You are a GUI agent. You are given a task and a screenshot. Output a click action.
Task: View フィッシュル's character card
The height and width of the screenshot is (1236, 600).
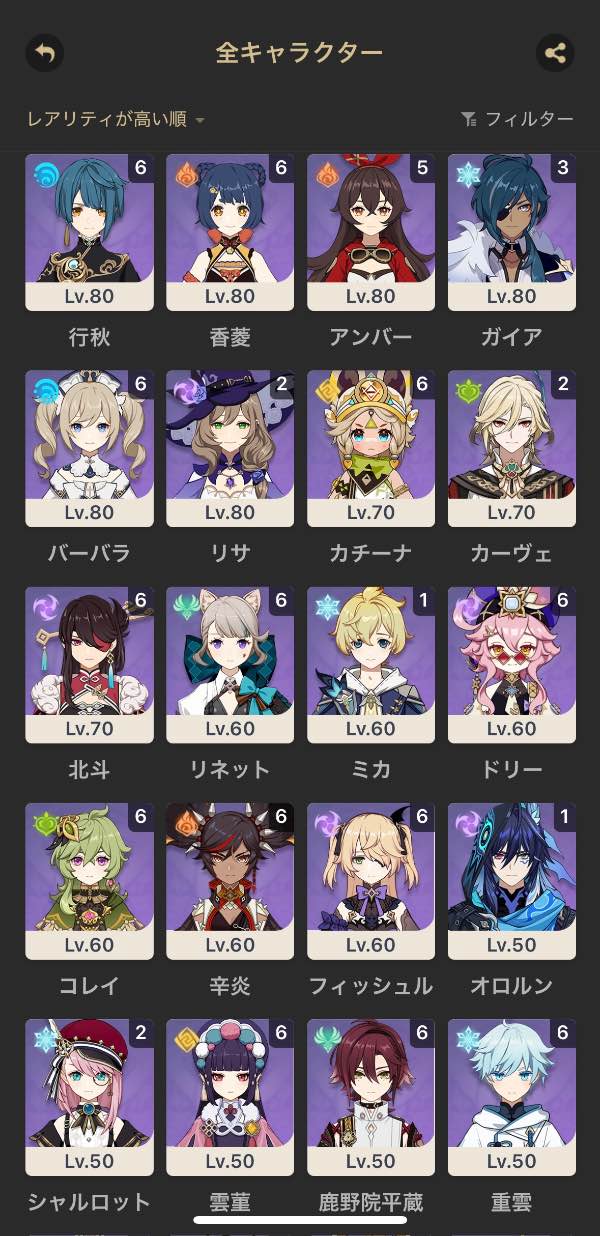371,880
